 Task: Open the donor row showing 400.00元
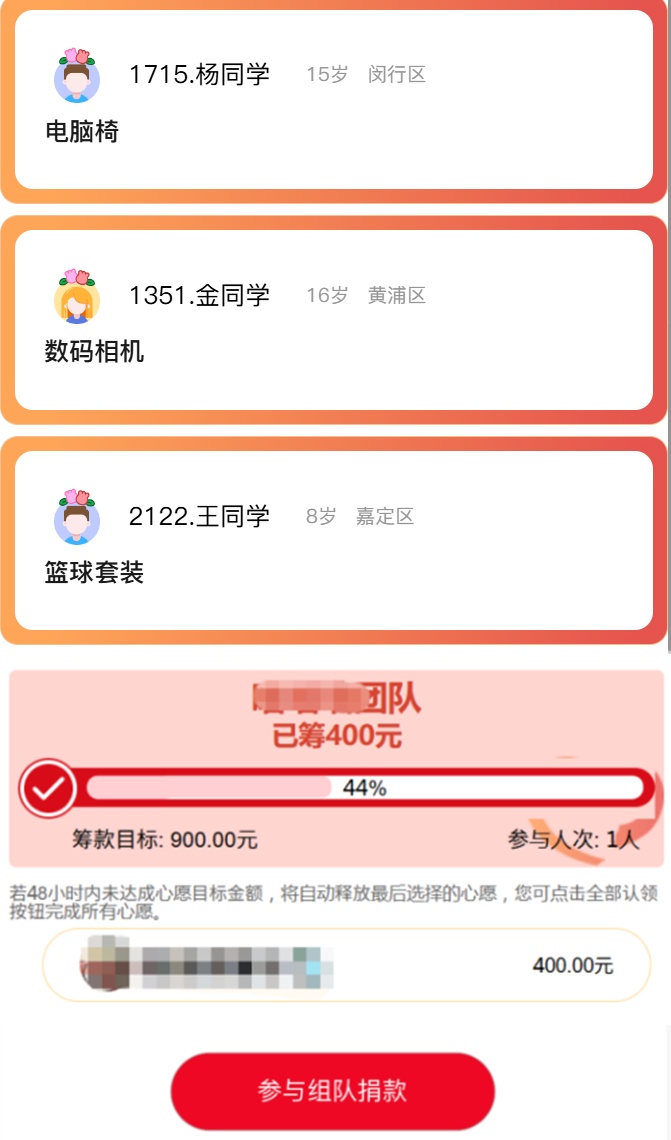point(346,965)
